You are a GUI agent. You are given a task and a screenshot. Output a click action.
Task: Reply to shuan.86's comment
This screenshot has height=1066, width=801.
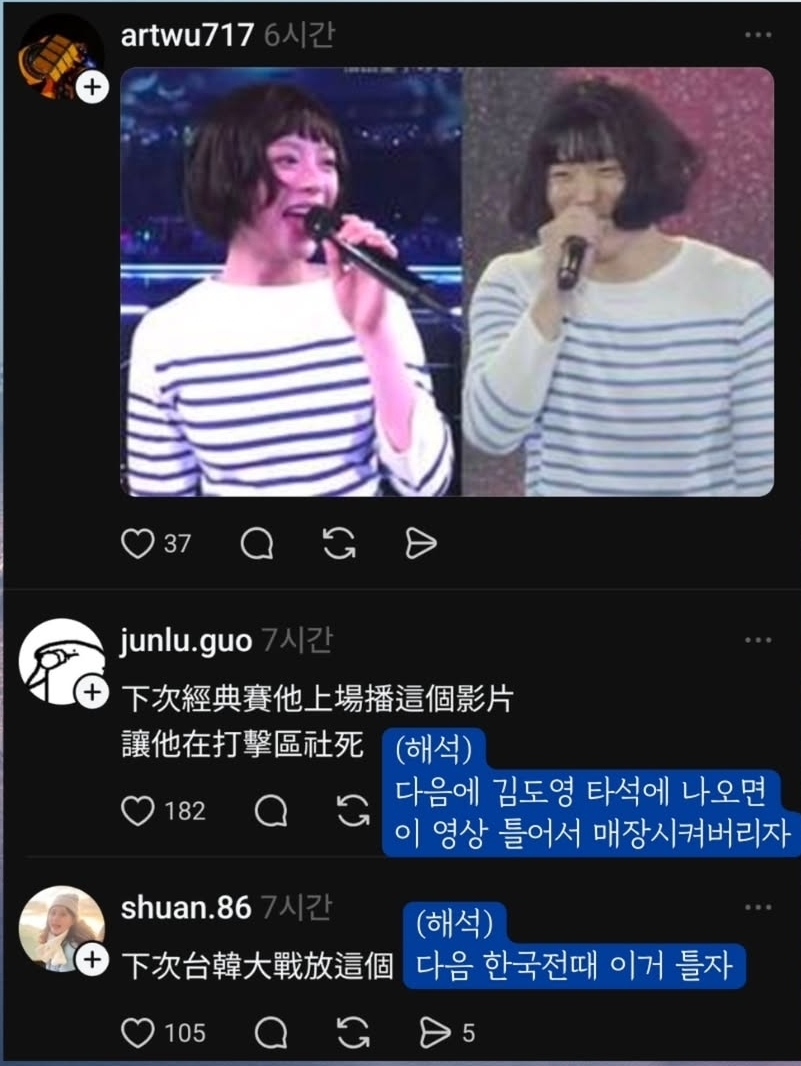(270, 1032)
